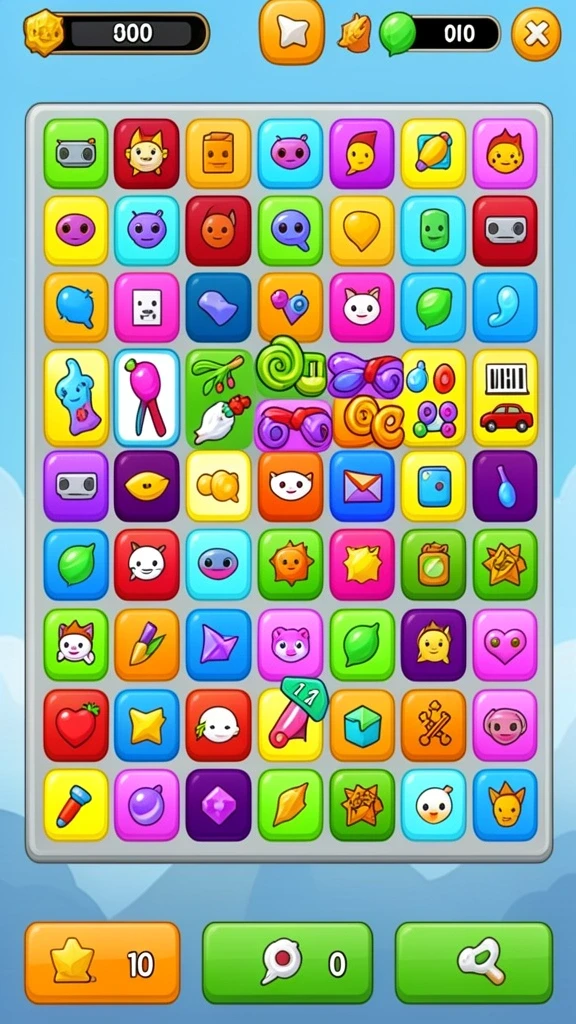Tap the orange star button at top center
The image size is (576, 1024).
point(291,32)
